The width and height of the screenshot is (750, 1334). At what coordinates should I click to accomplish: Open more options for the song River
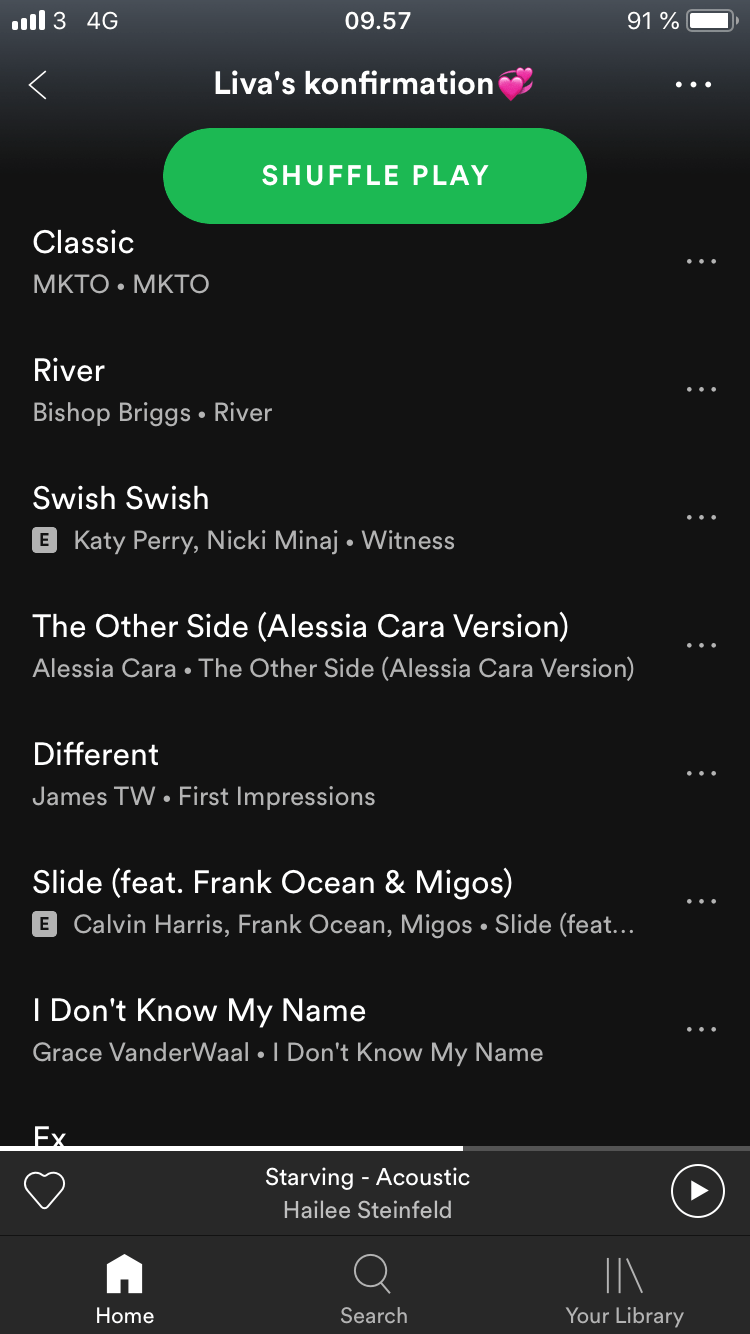701,390
